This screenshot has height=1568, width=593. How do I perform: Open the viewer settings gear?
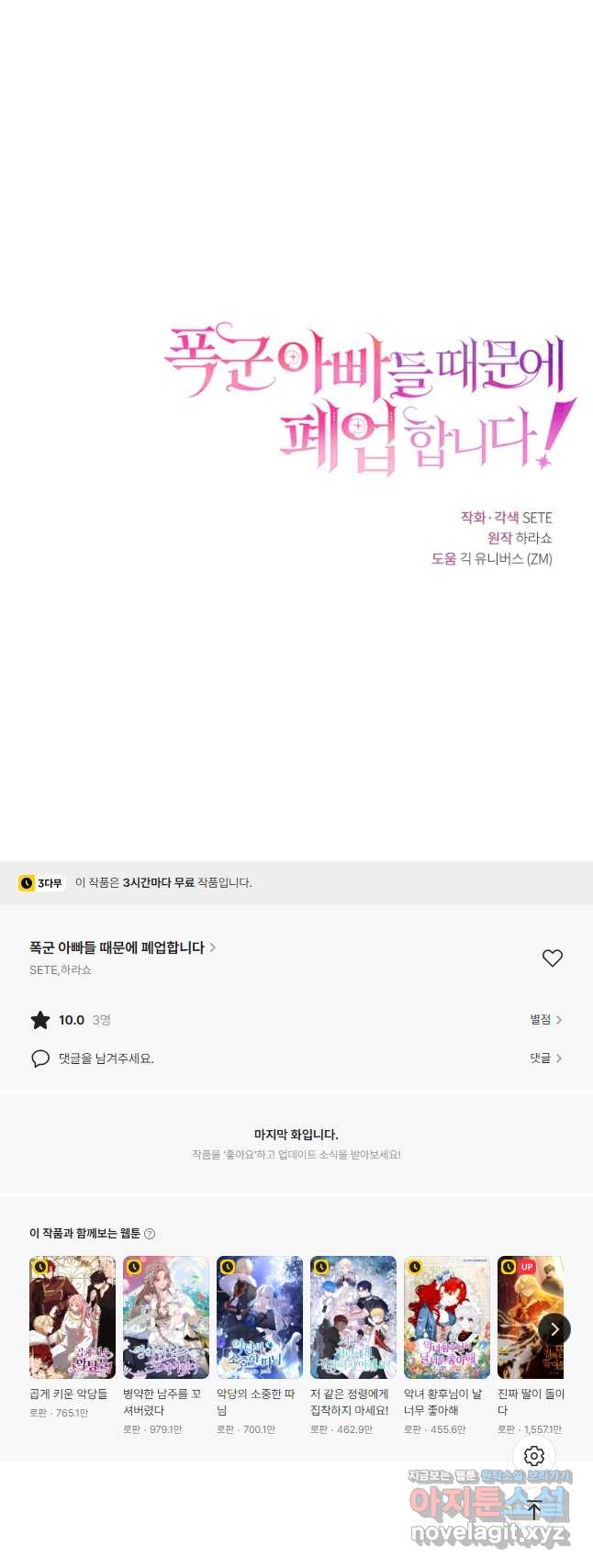[x=534, y=1456]
